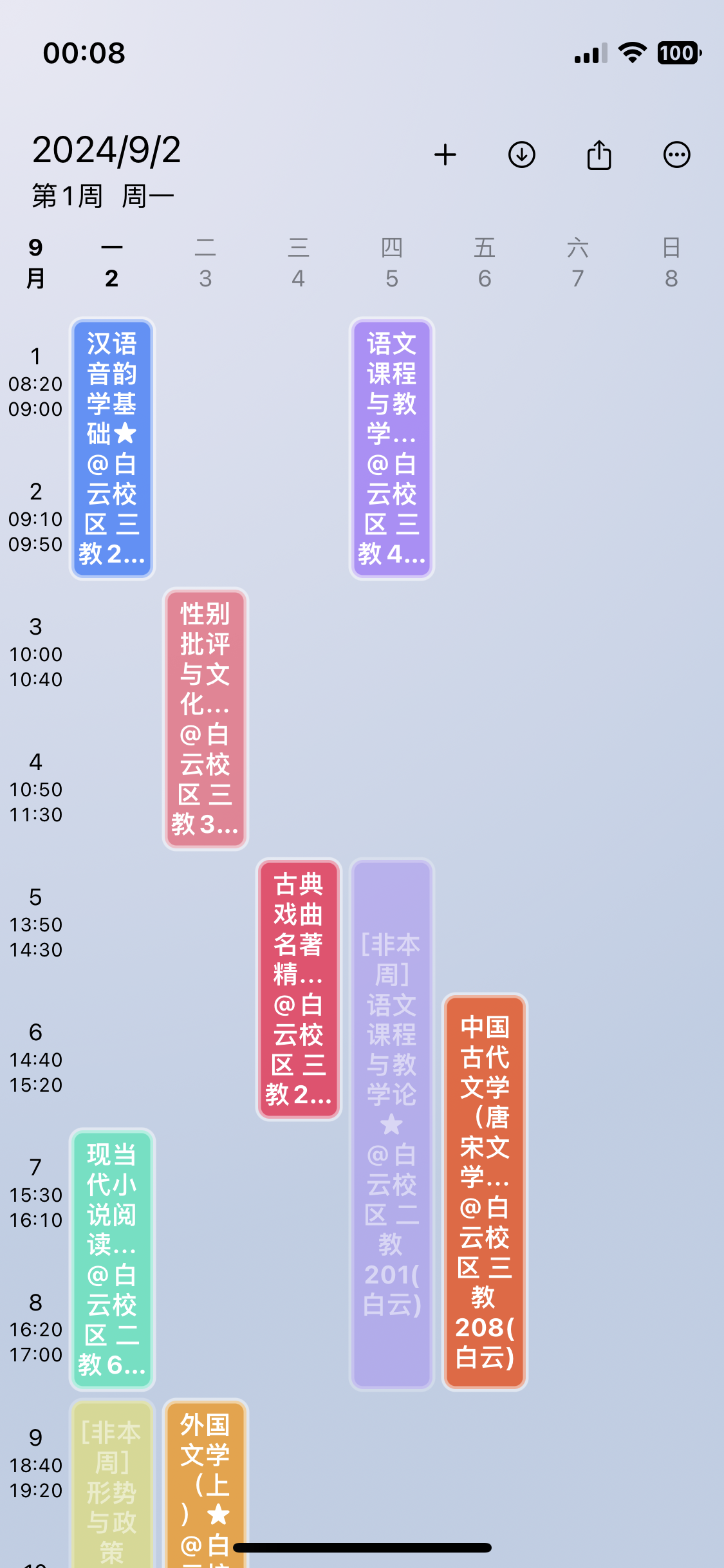This screenshot has width=724, height=1568.
Task: Share the timetable
Action: [599, 155]
